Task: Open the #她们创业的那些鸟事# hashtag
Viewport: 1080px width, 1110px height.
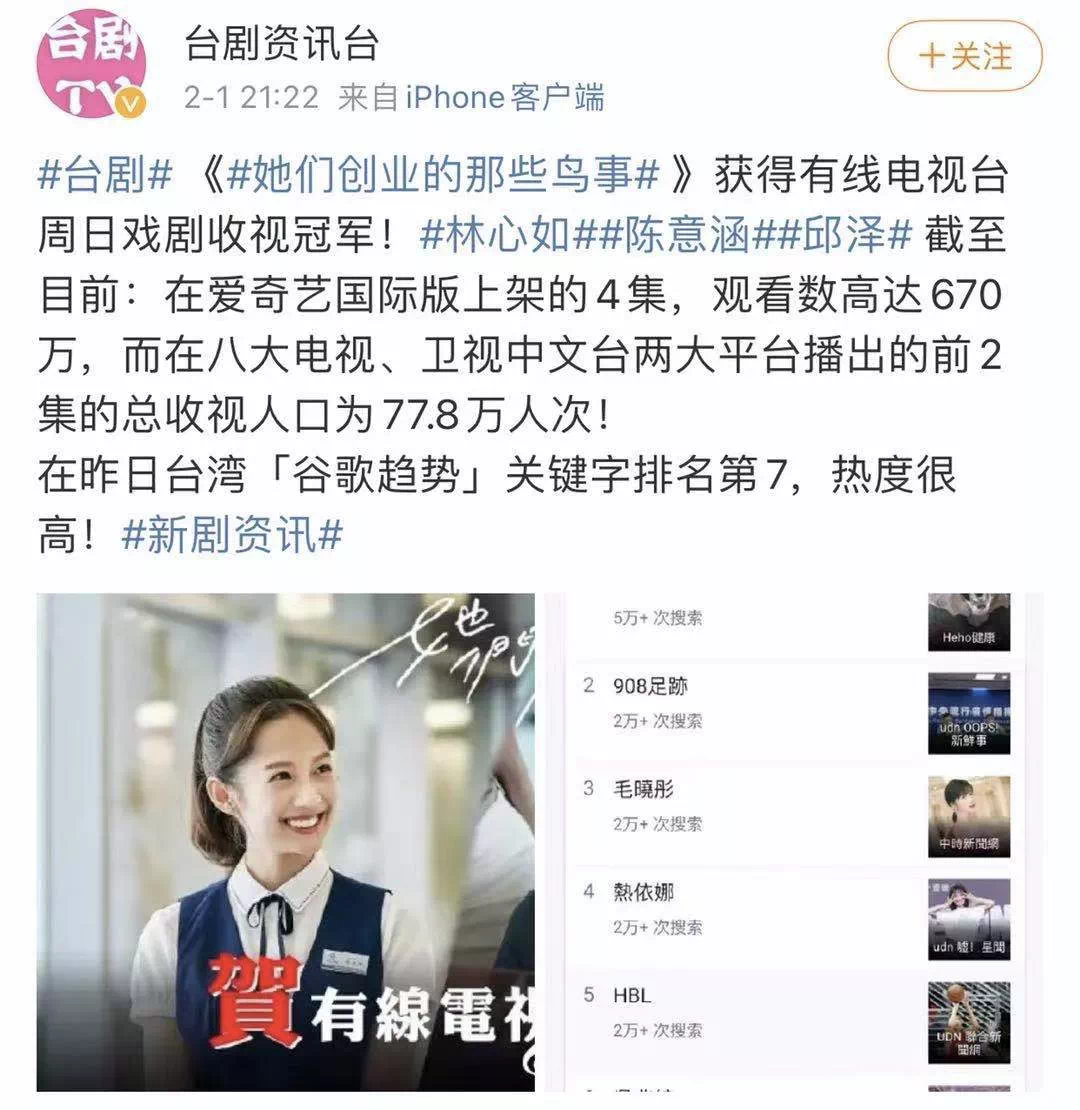Action: click(443, 178)
